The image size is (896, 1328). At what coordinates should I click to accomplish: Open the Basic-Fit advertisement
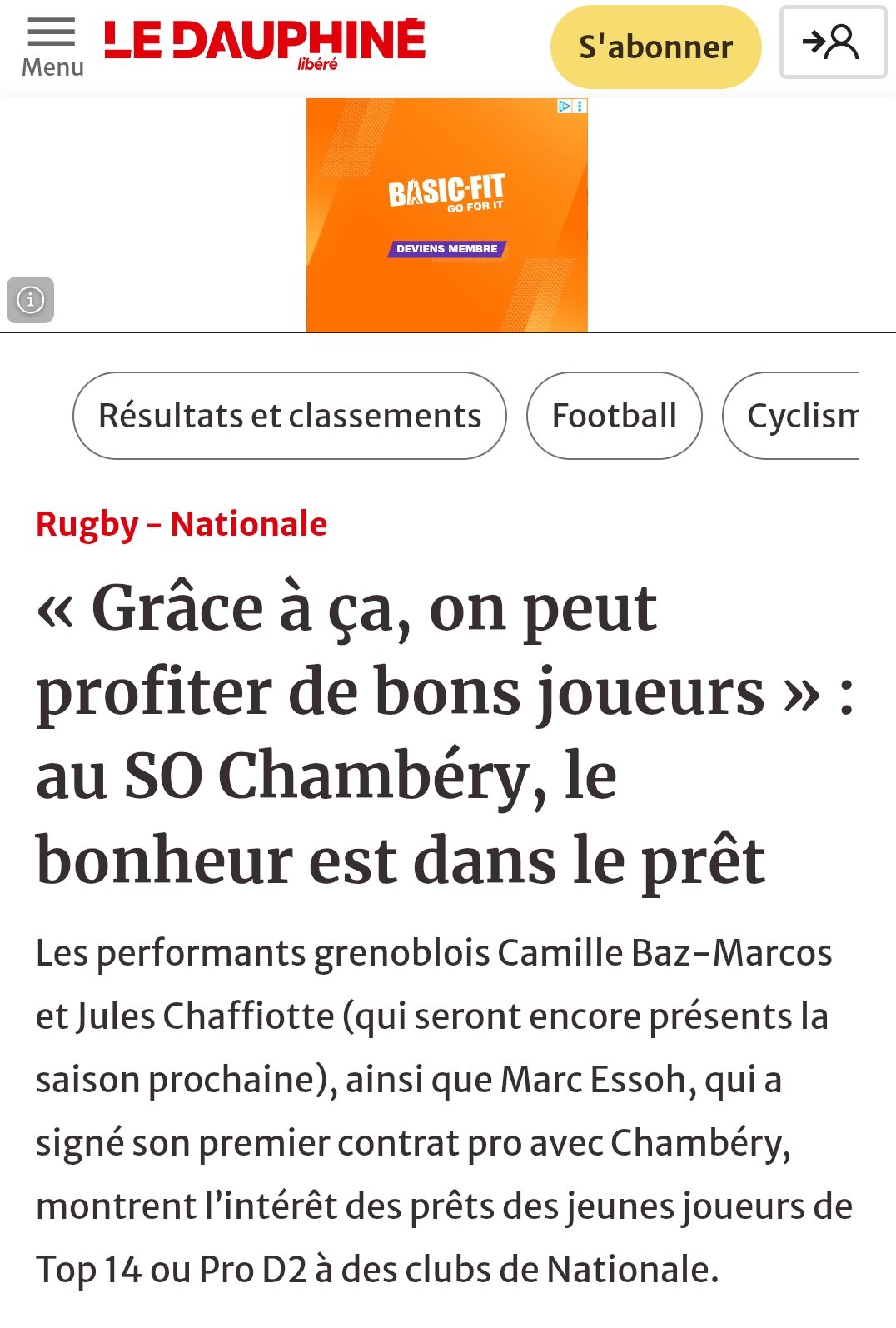coord(446,216)
